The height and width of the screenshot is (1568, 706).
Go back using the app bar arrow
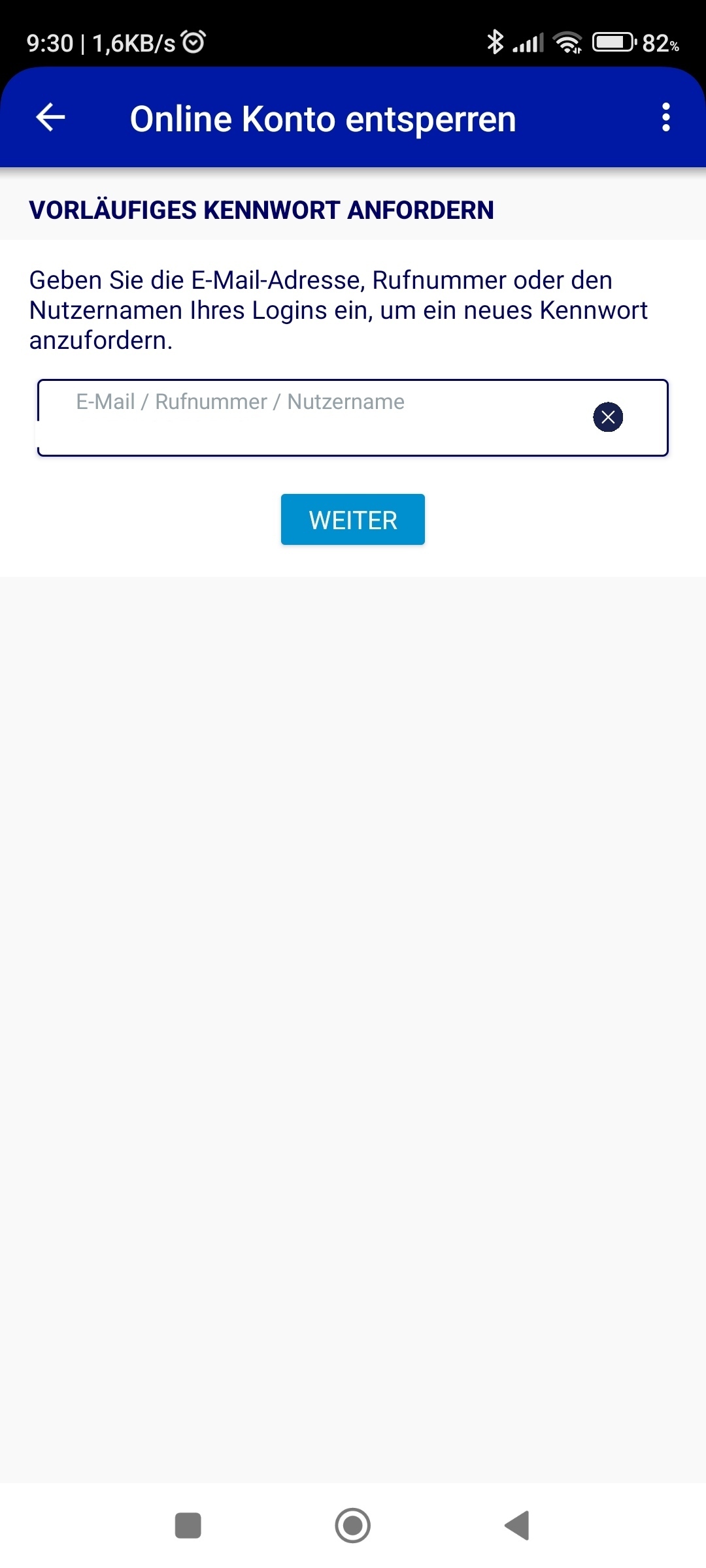click(x=50, y=118)
